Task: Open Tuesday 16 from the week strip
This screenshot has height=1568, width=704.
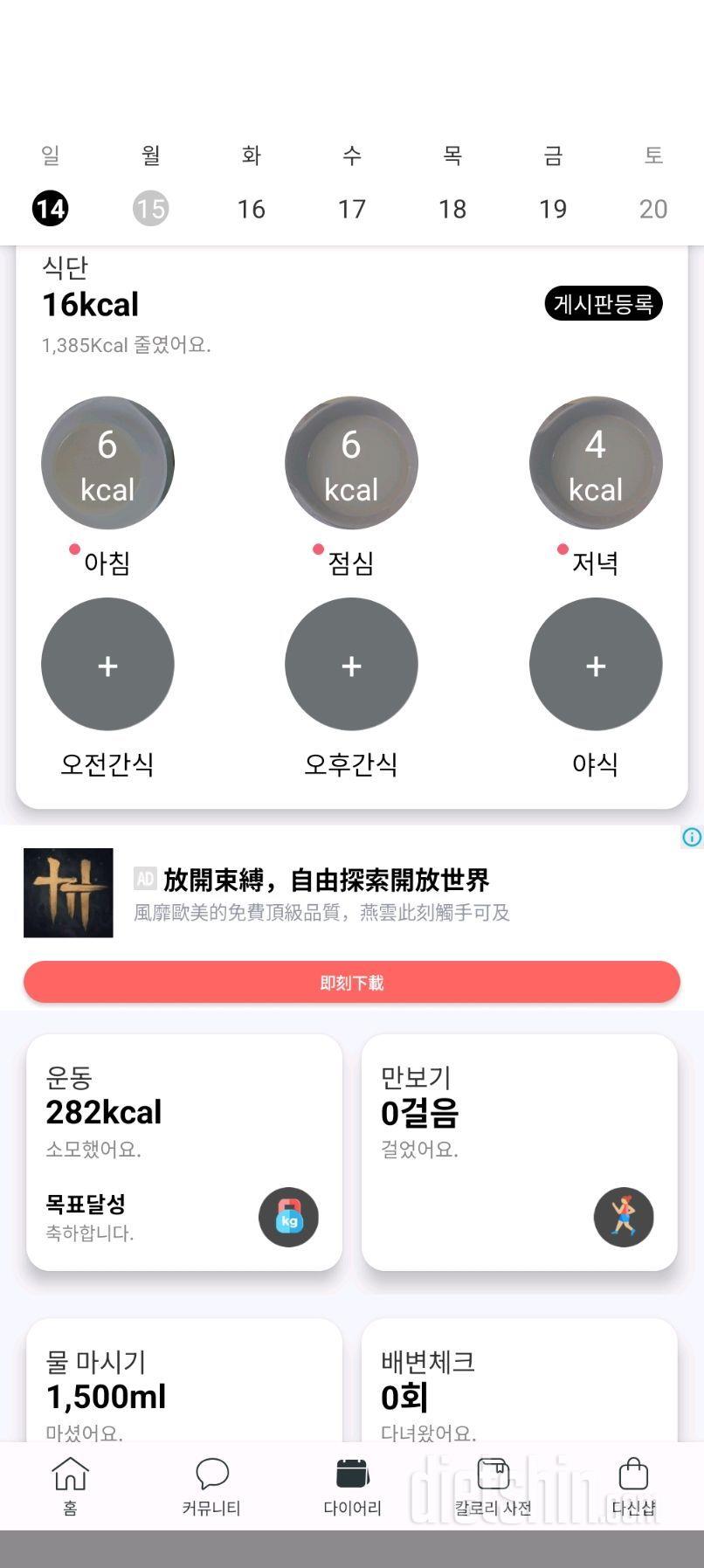Action: pyautogui.click(x=251, y=209)
